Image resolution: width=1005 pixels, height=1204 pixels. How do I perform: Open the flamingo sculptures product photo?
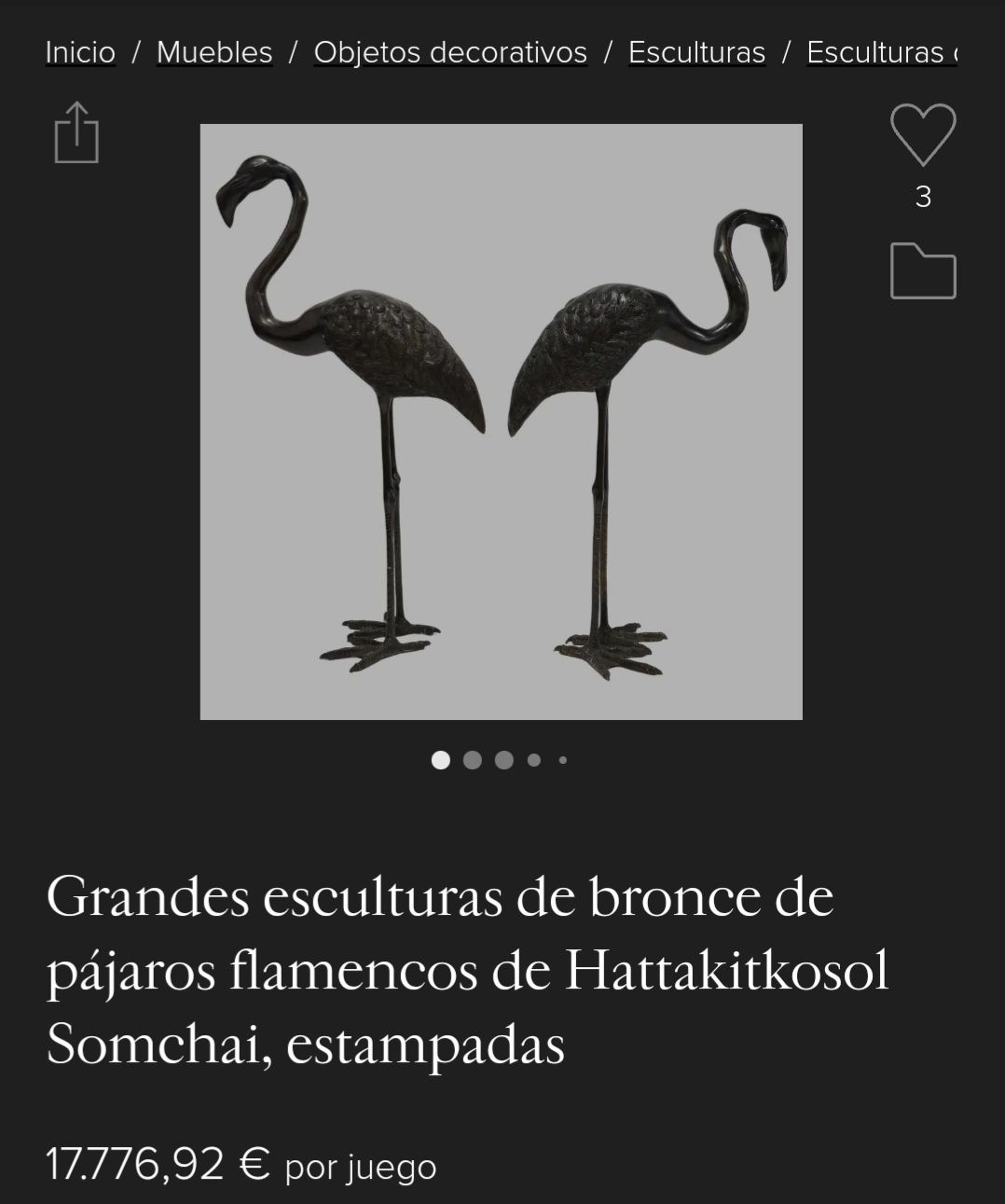coord(501,422)
